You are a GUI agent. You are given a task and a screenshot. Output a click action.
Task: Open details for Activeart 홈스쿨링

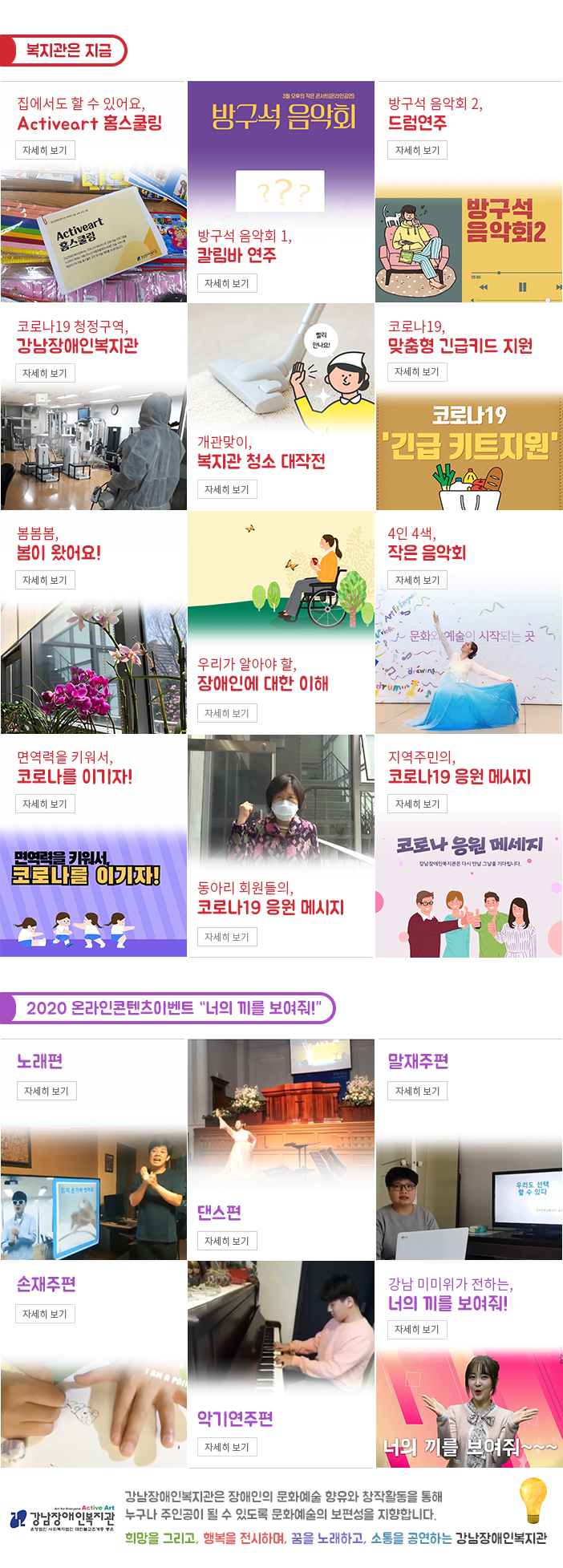[x=45, y=150]
